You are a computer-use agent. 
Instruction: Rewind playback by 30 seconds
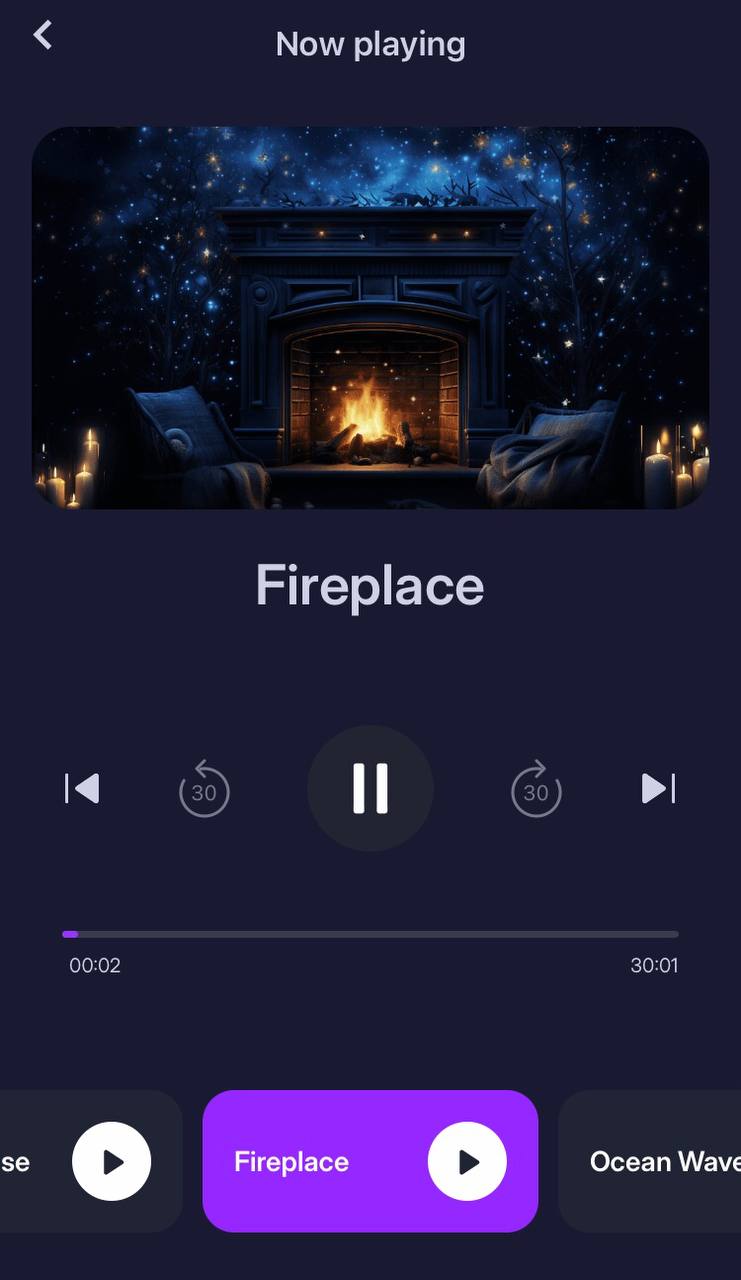[x=204, y=789]
